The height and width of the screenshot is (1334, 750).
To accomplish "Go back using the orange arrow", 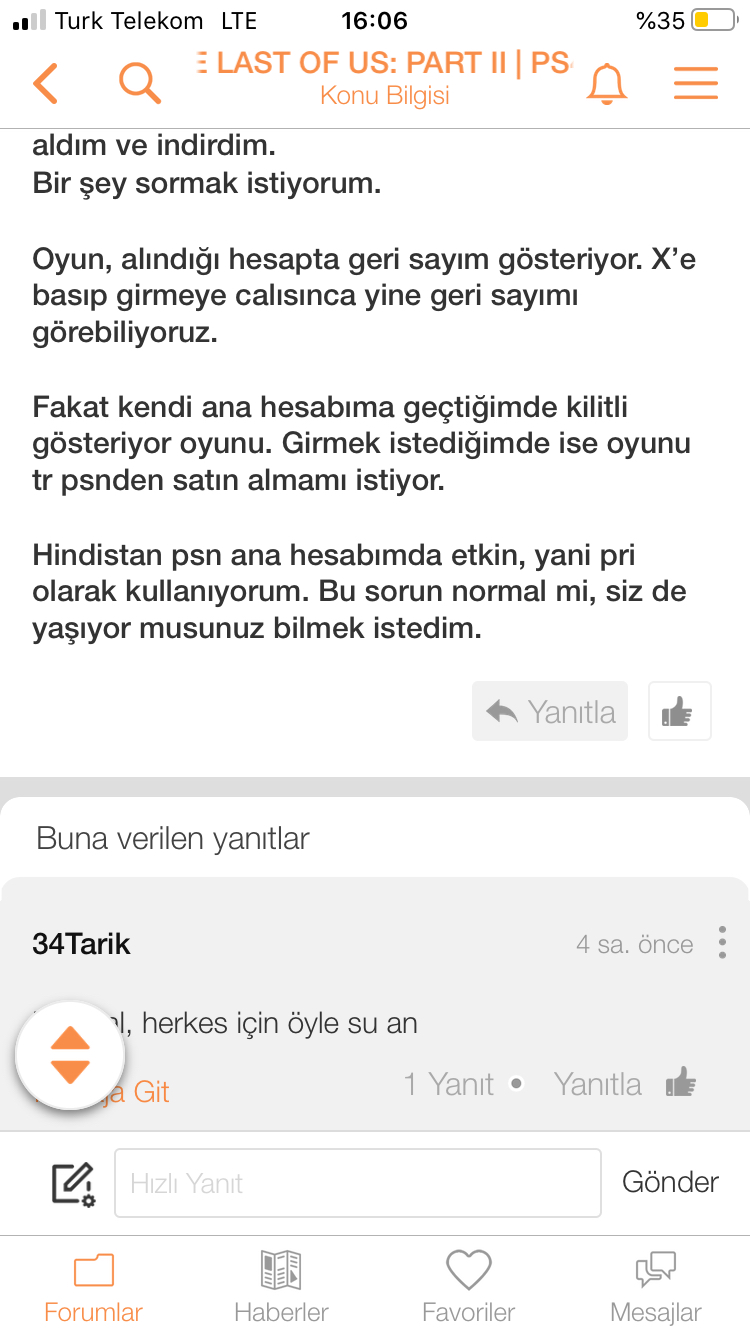I will (x=46, y=83).
